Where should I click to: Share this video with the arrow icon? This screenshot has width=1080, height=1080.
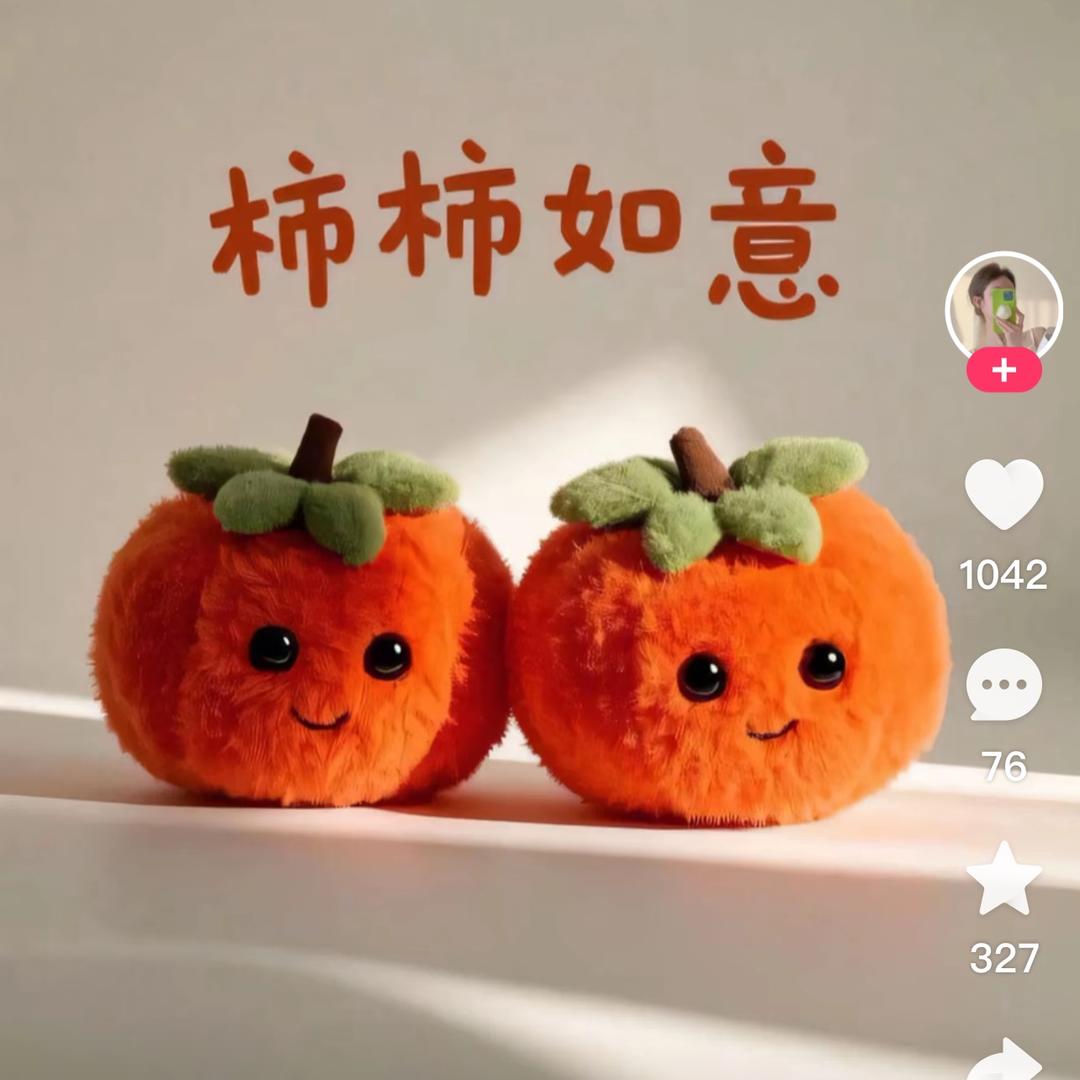click(1004, 1060)
